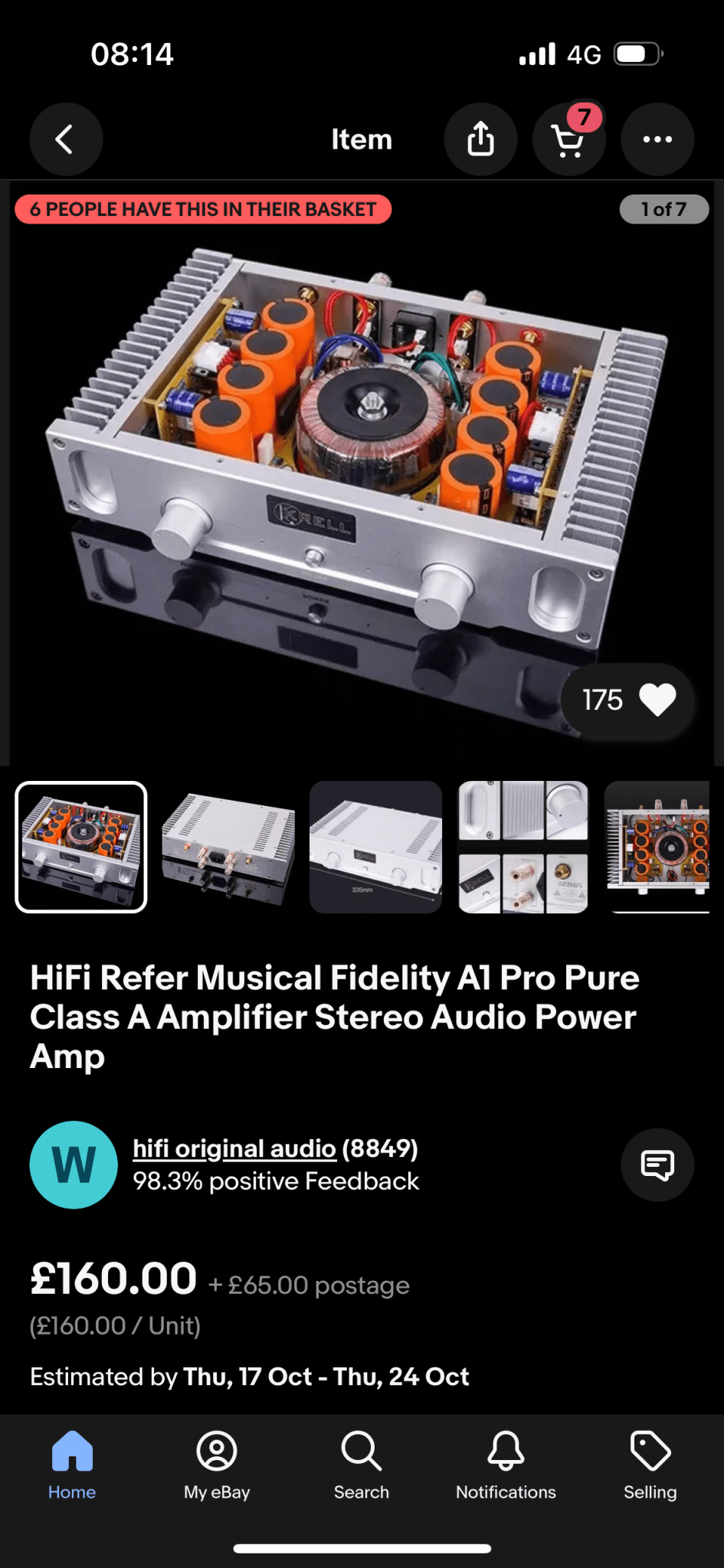
Task: Switch to the Selling tab
Action: point(650,1465)
